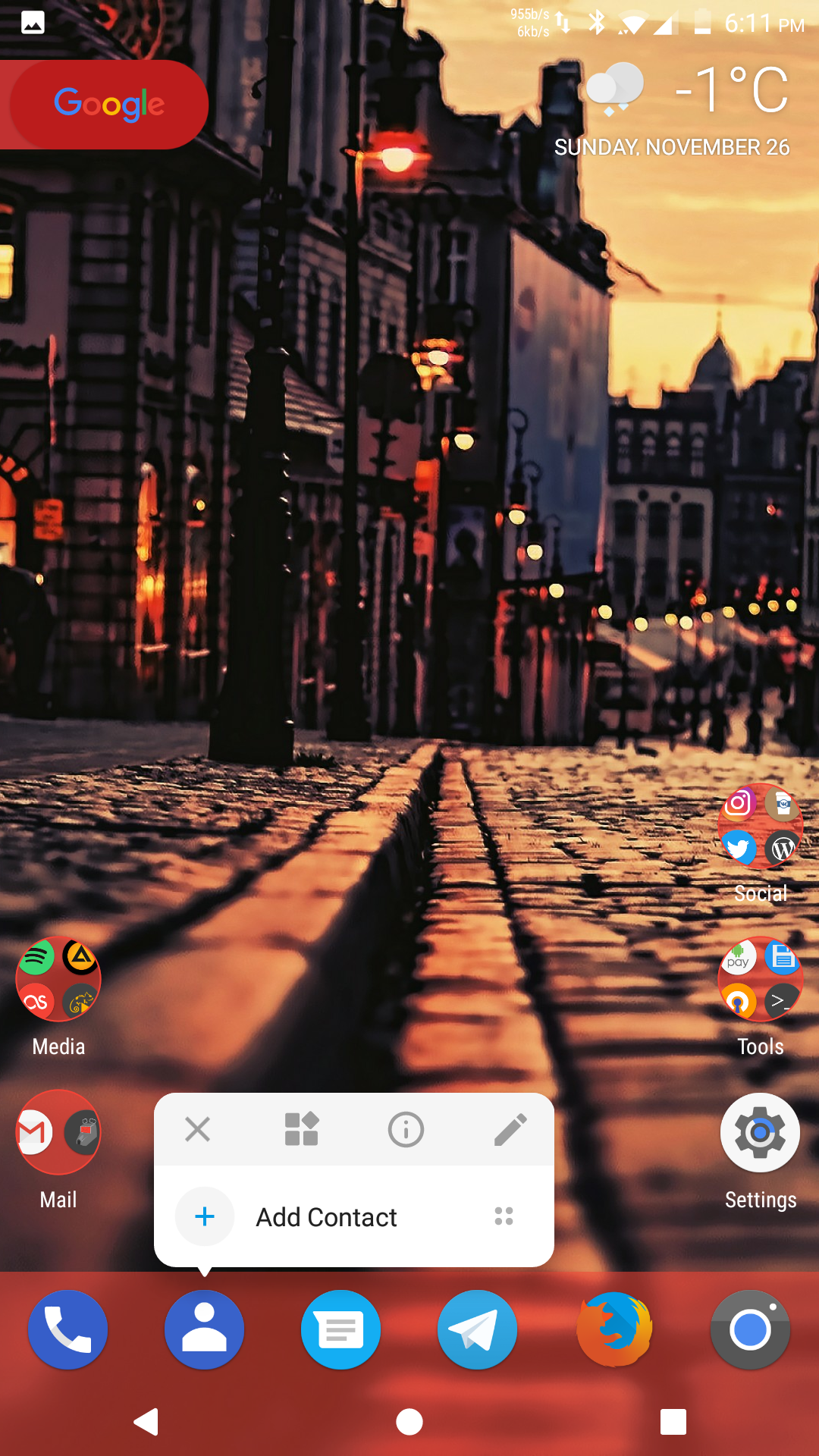Open the Phone dialer app
The image size is (819, 1456).
coord(68,1329)
